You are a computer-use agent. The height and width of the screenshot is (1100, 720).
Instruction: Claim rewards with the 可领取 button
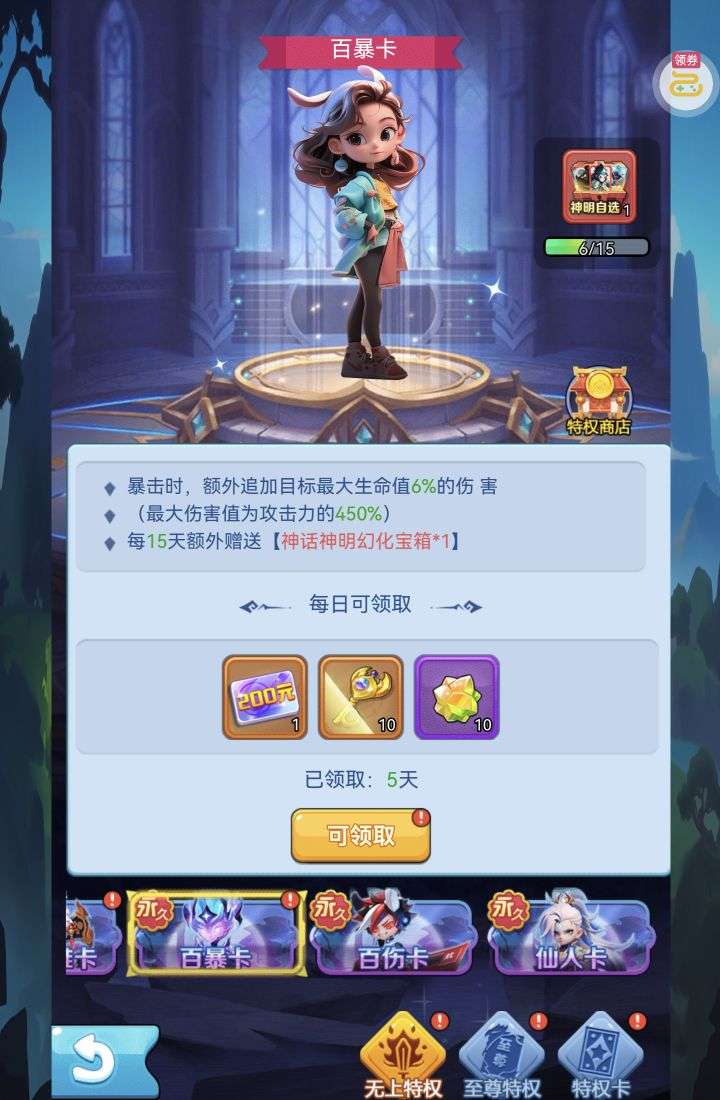(x=360, y=836)
